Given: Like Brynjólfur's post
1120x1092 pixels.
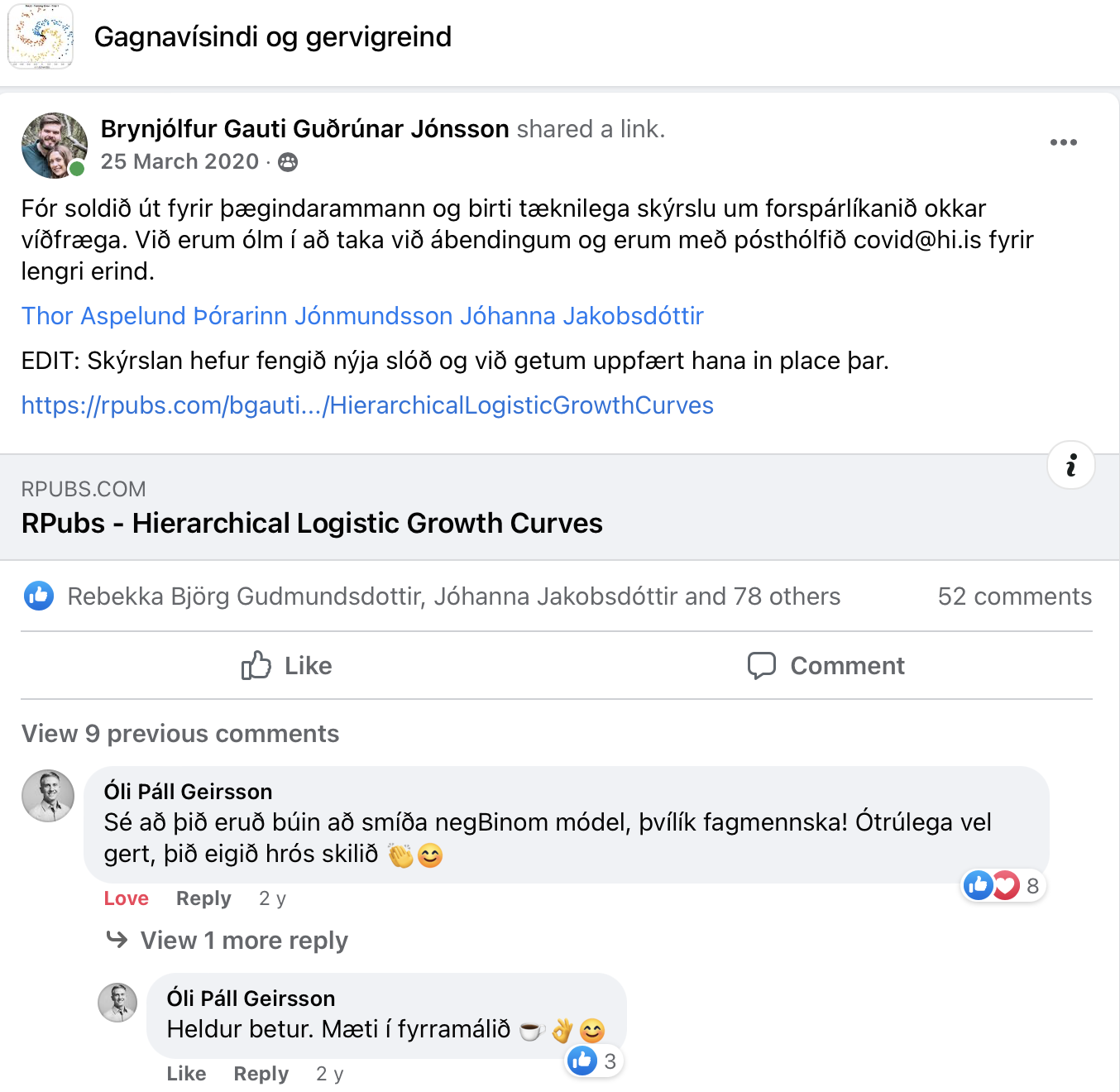Looking at the screenshot, I should pos(286,666).
